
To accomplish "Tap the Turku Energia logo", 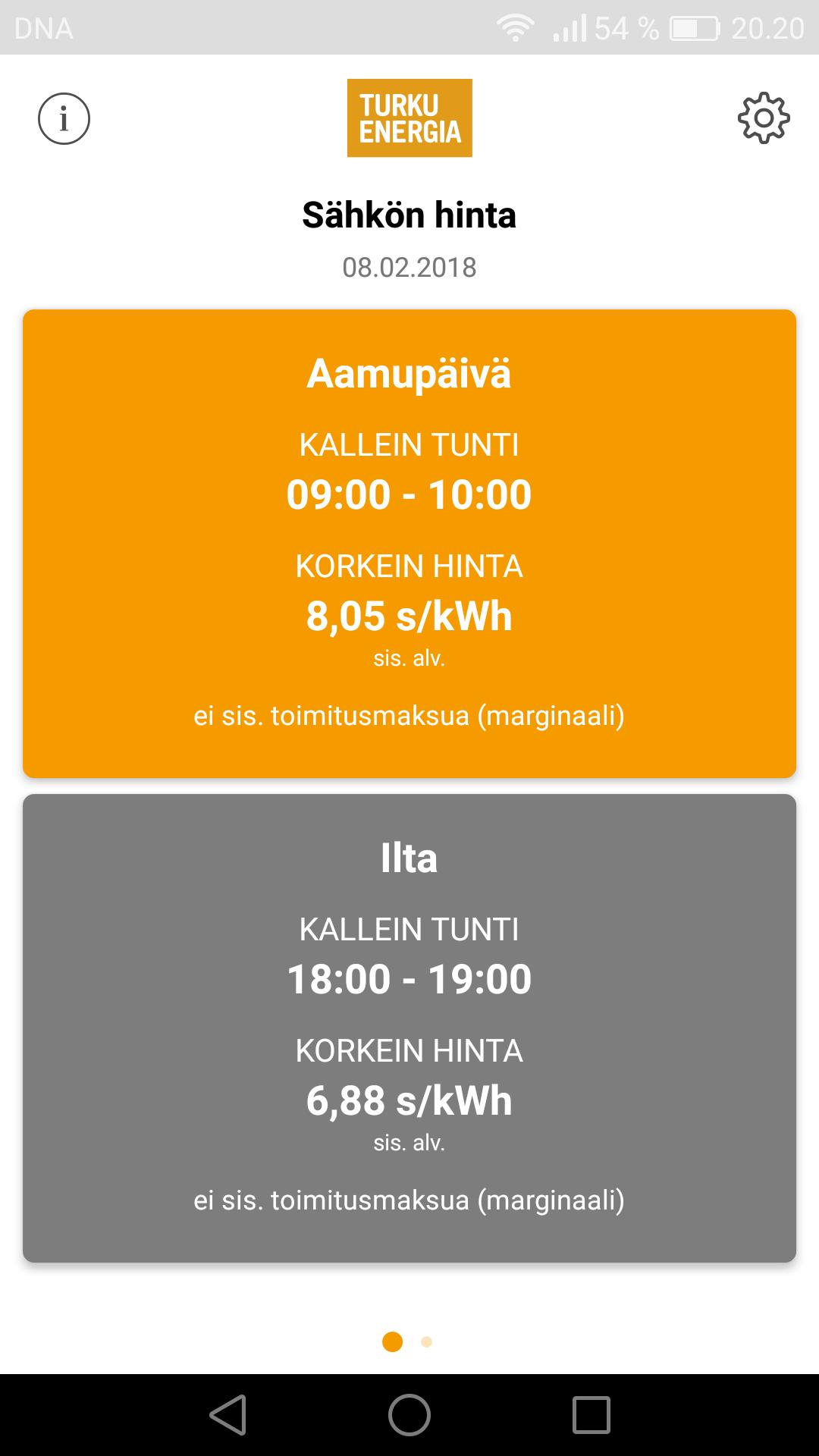I will point(409,118).
